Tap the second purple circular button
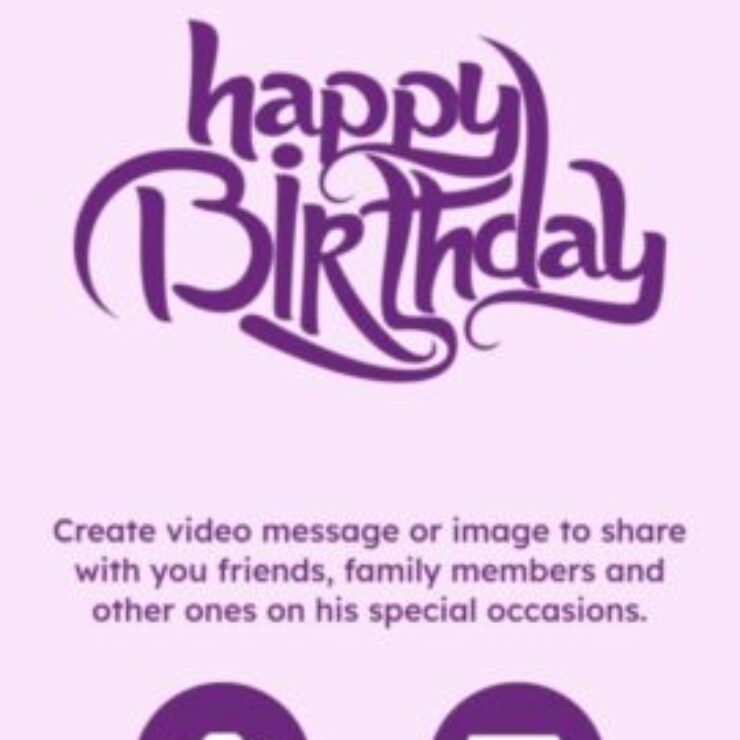740x740 pixels. click(x=517, y=718)
